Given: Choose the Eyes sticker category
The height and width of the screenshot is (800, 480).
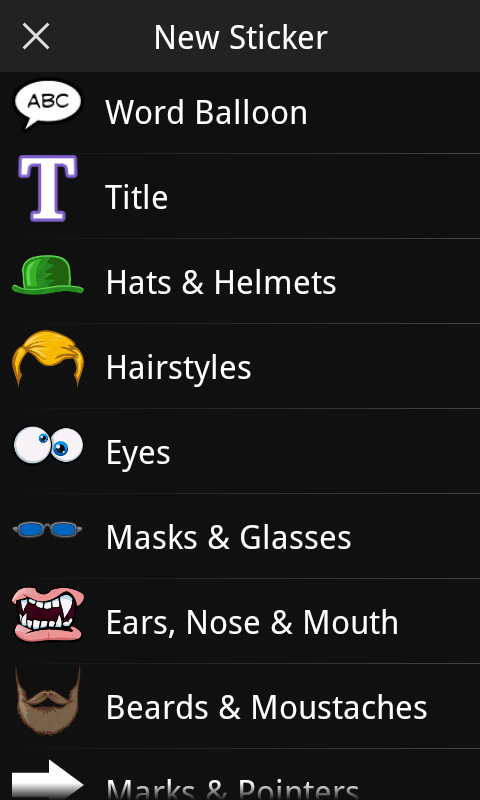Looking at the screenshot, I should point(240,452).
